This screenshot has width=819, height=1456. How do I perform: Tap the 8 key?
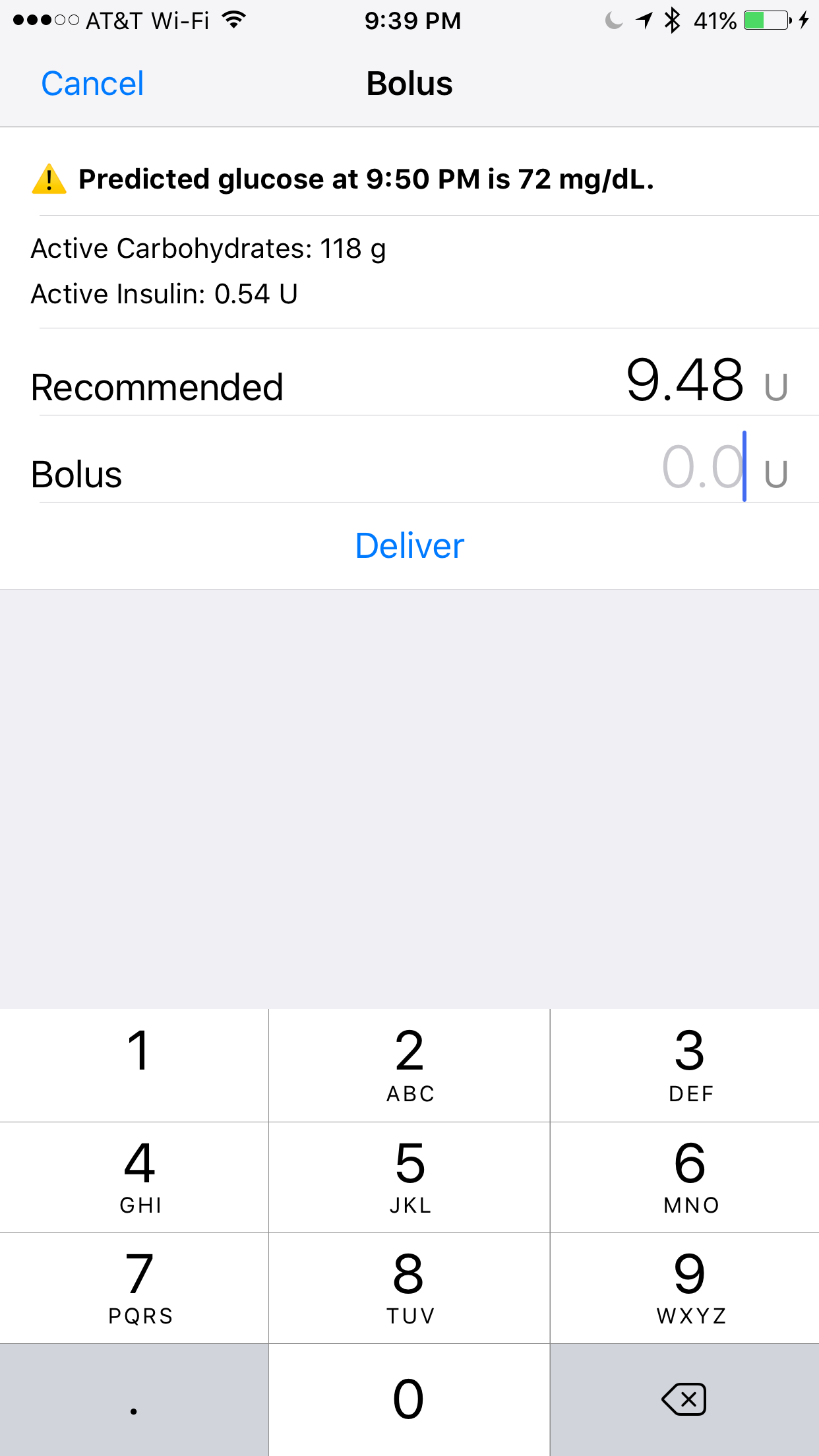coord(409,1288)
